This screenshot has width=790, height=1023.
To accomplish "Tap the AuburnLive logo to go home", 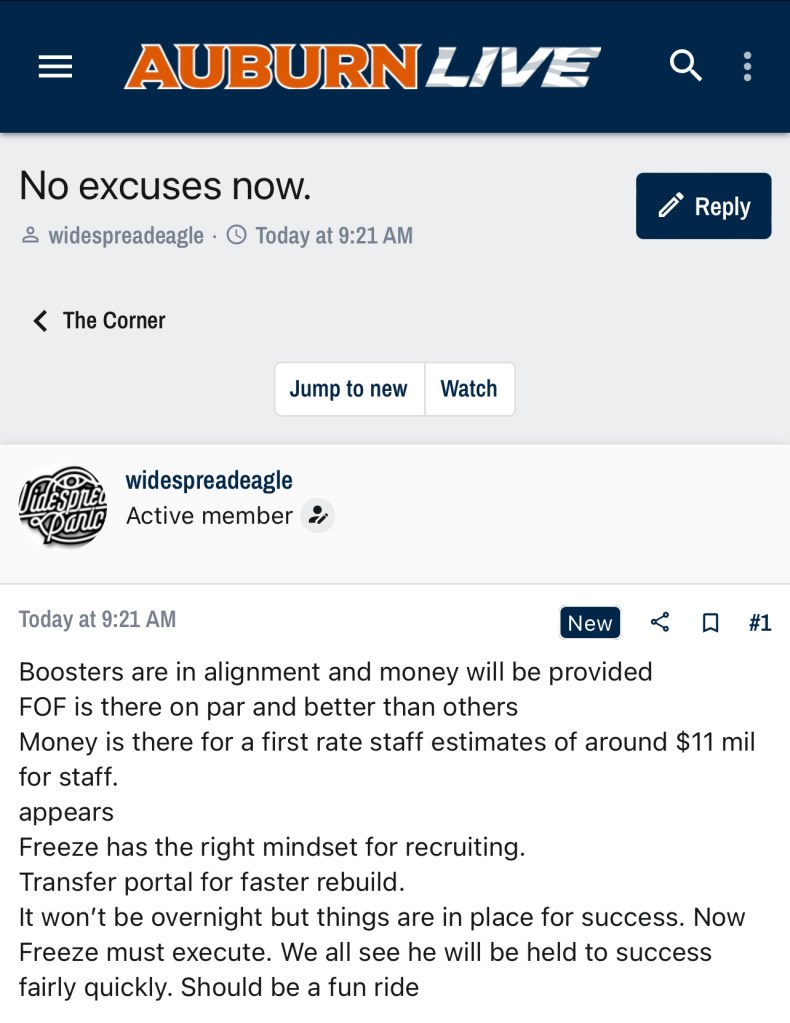I will (362, 67).
